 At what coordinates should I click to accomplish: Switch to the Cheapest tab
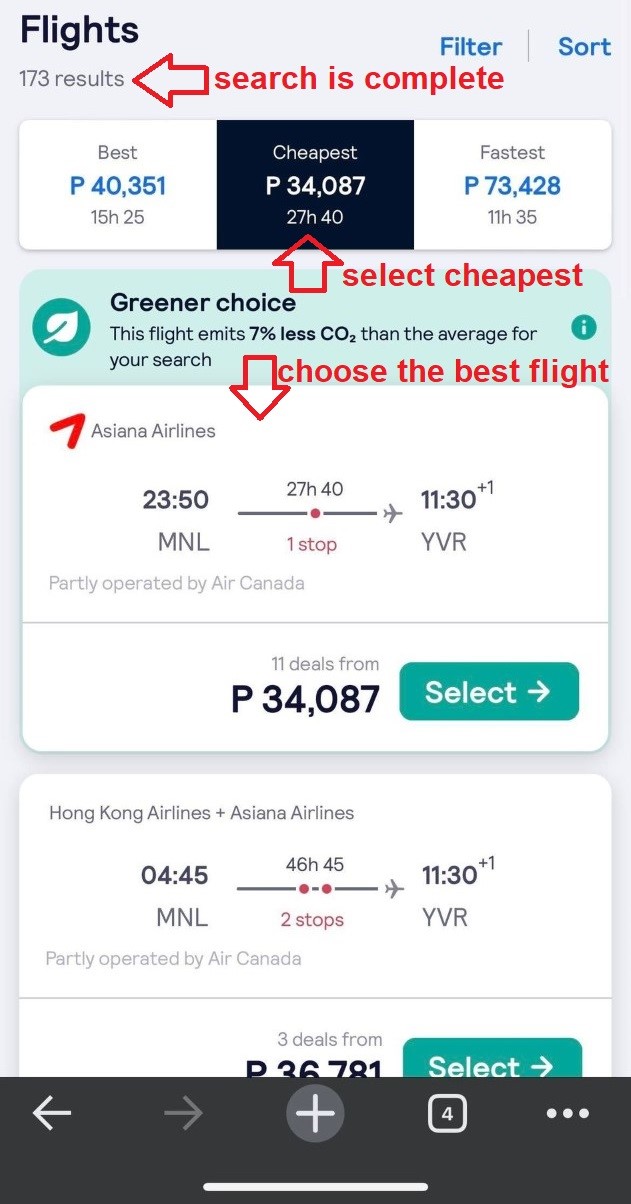[315, 185]
